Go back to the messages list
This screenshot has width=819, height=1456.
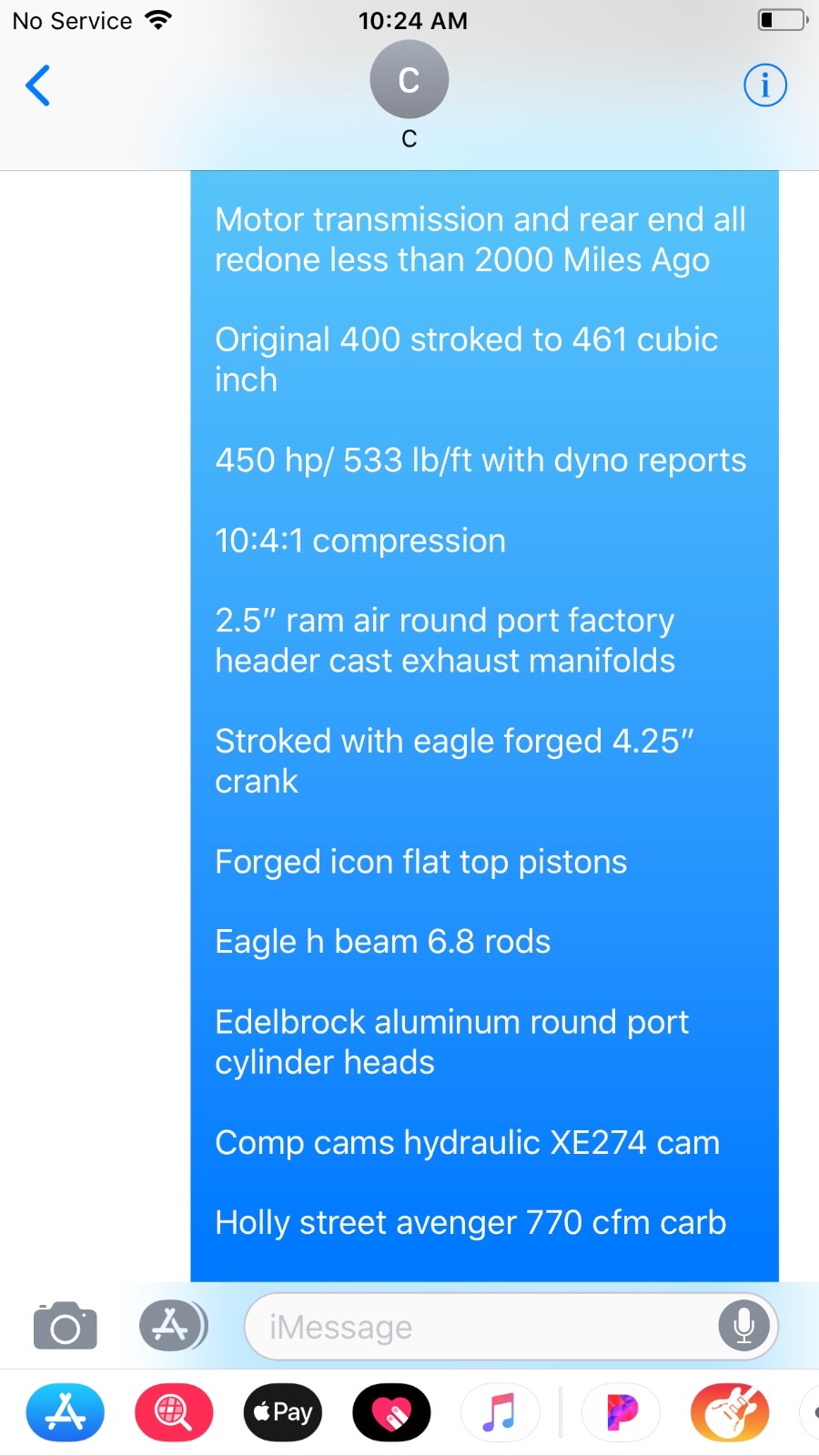click(x=38, y=86)
